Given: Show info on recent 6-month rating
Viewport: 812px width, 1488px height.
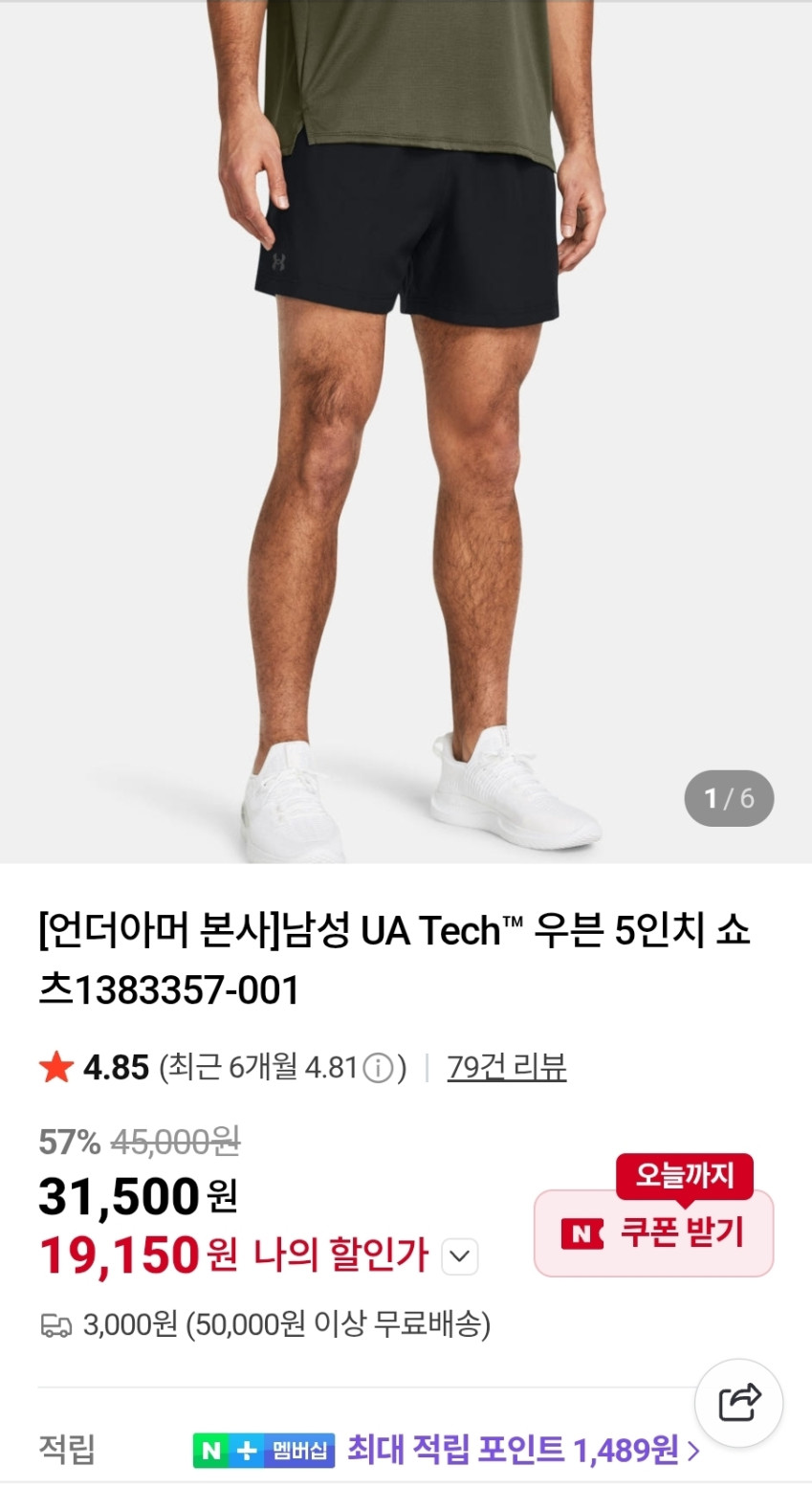Looking at the screenshot, I should tap(380, 1067).
